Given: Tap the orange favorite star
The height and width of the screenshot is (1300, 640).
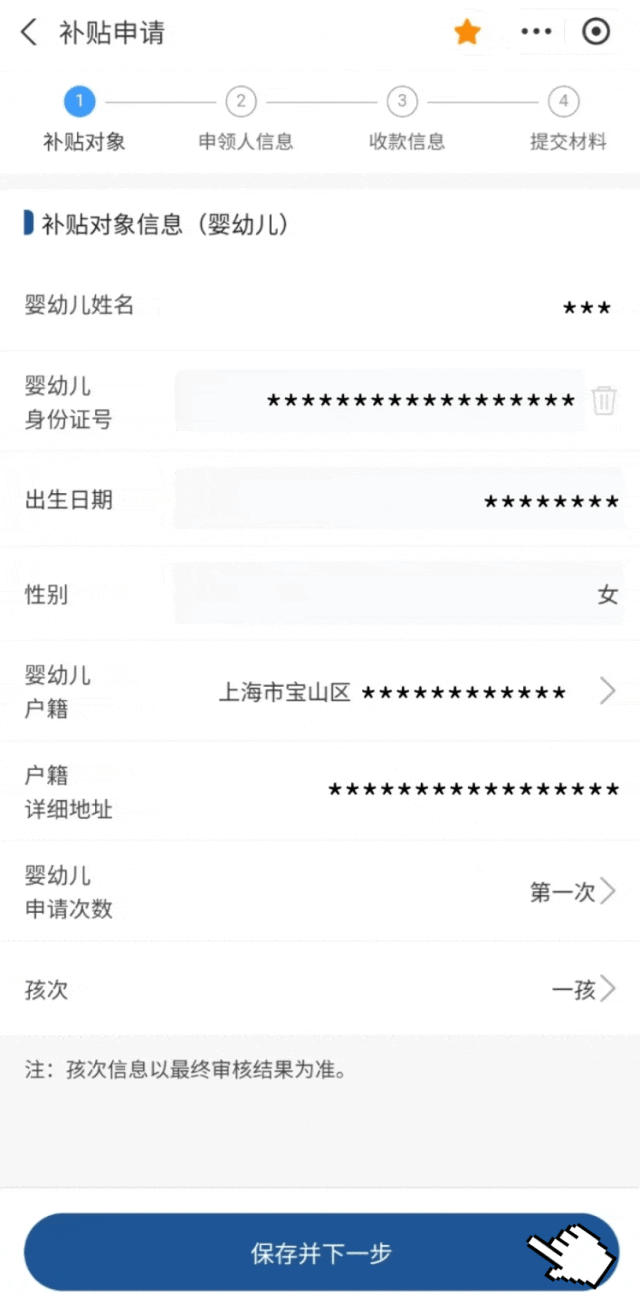Looking at the screenshot, I should tap(467, 32).
